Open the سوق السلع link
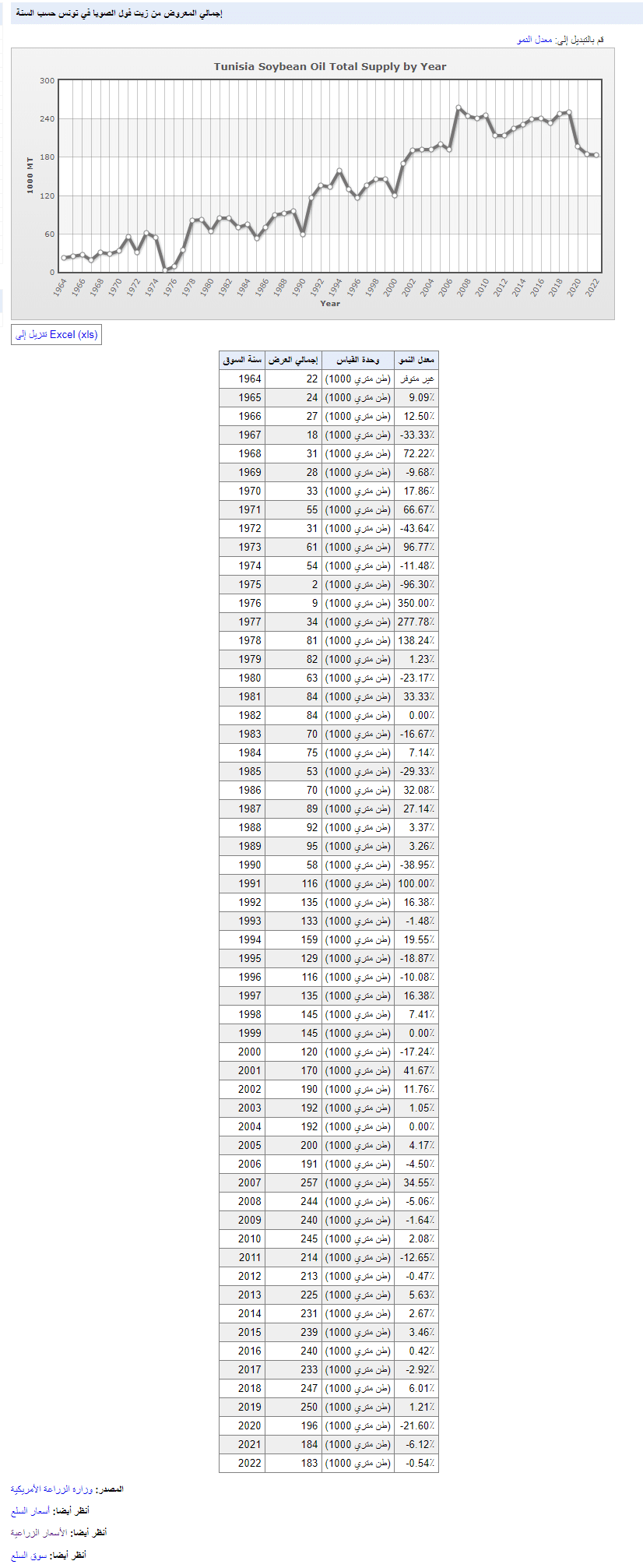This screenshot has height=1568, width=643. tap(29, 1555)
